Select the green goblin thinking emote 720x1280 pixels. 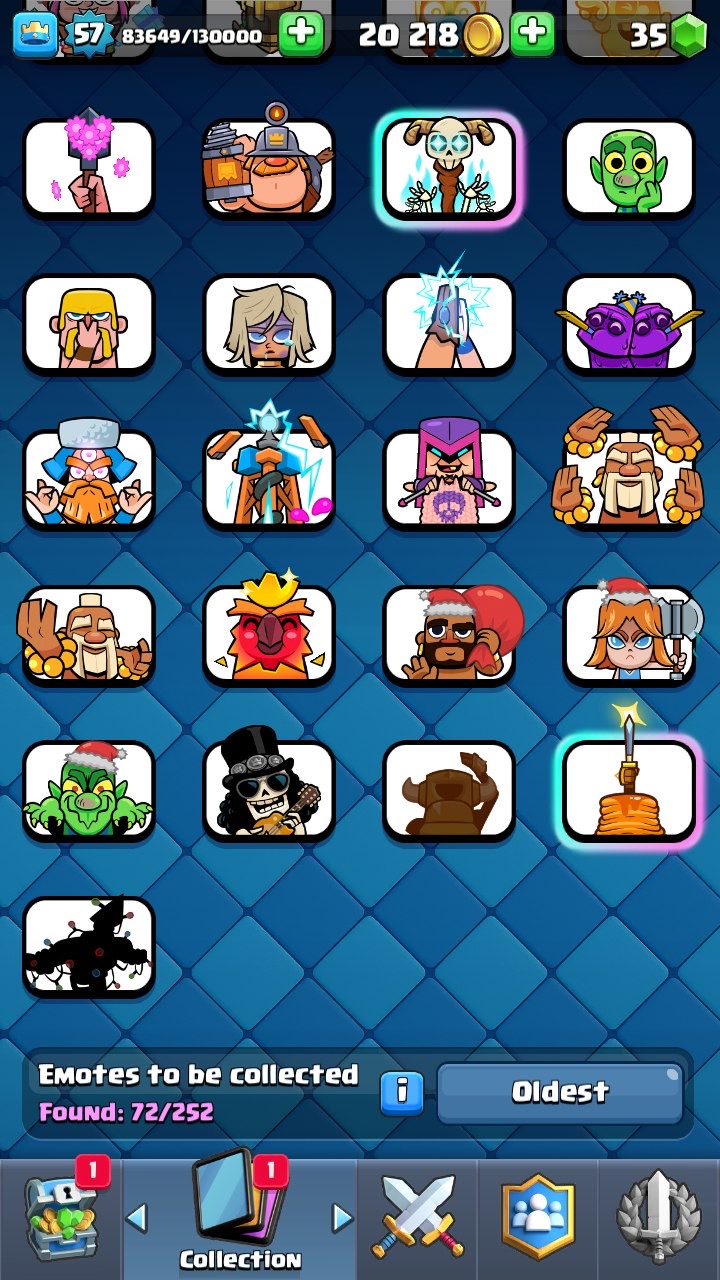[629, 166]
